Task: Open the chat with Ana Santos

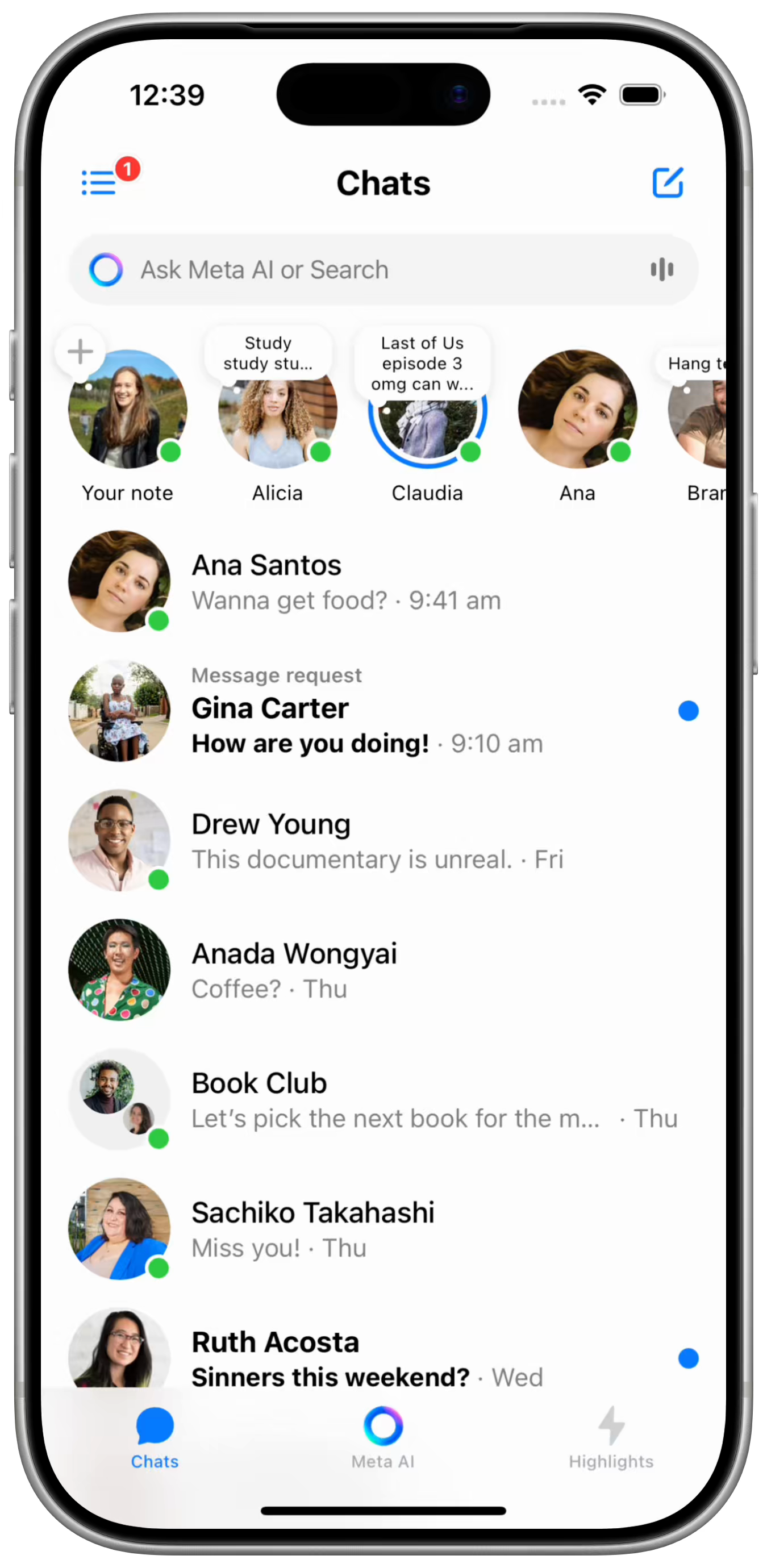Action: tap(383, 581)
